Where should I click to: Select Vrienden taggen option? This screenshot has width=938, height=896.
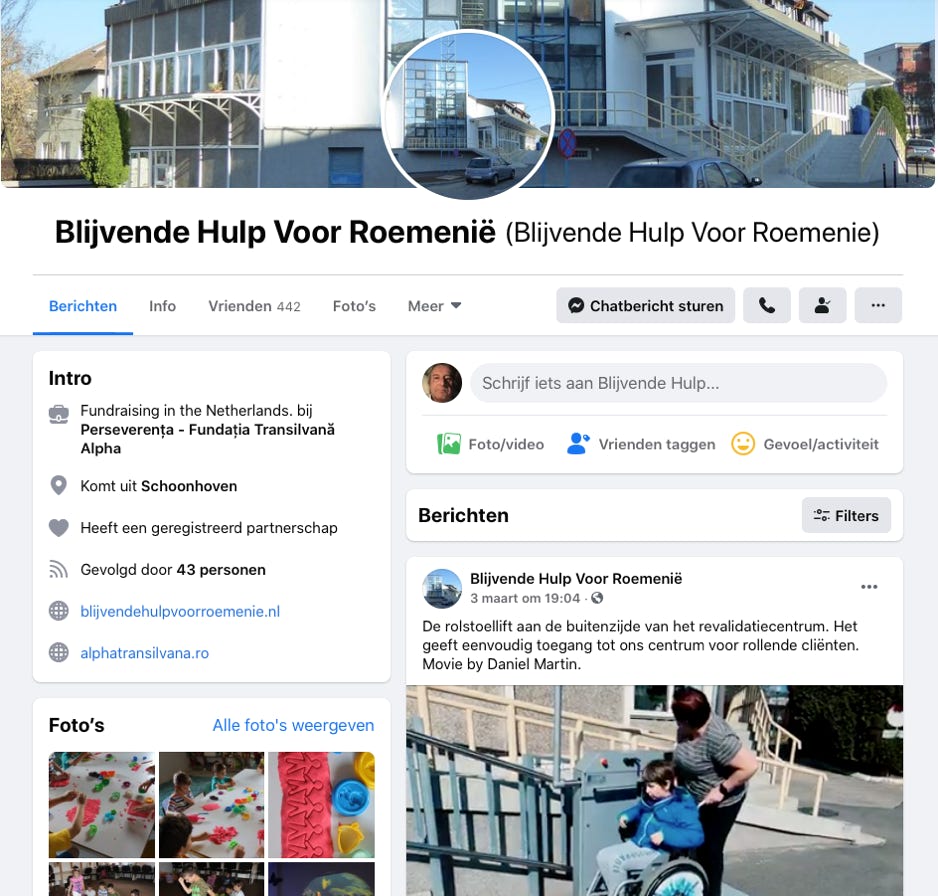pyautogui.click(x=641, y=444)
